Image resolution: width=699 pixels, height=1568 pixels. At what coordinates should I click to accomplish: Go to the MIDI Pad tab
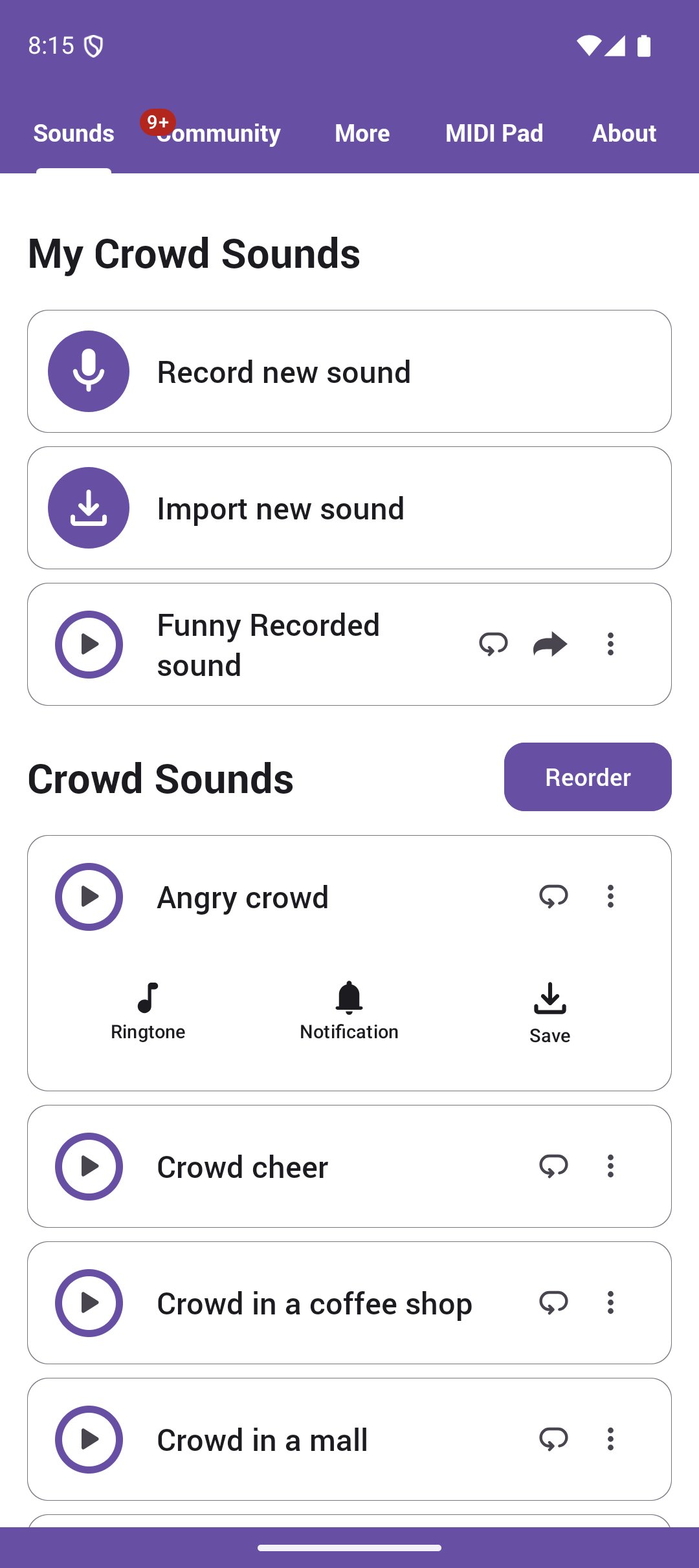pyautogui.click(x=494, y=133)
